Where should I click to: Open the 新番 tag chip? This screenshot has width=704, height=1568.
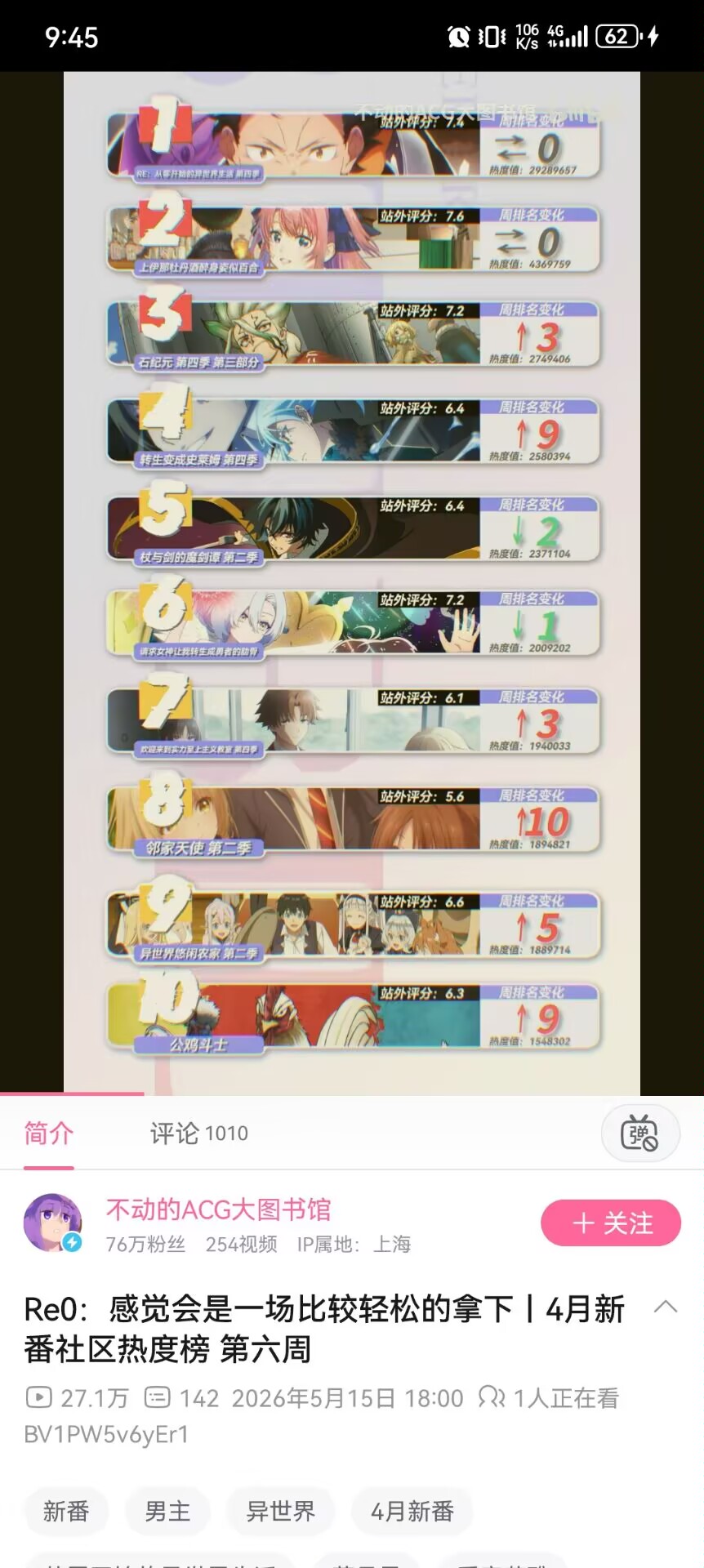click(66, 1511)
